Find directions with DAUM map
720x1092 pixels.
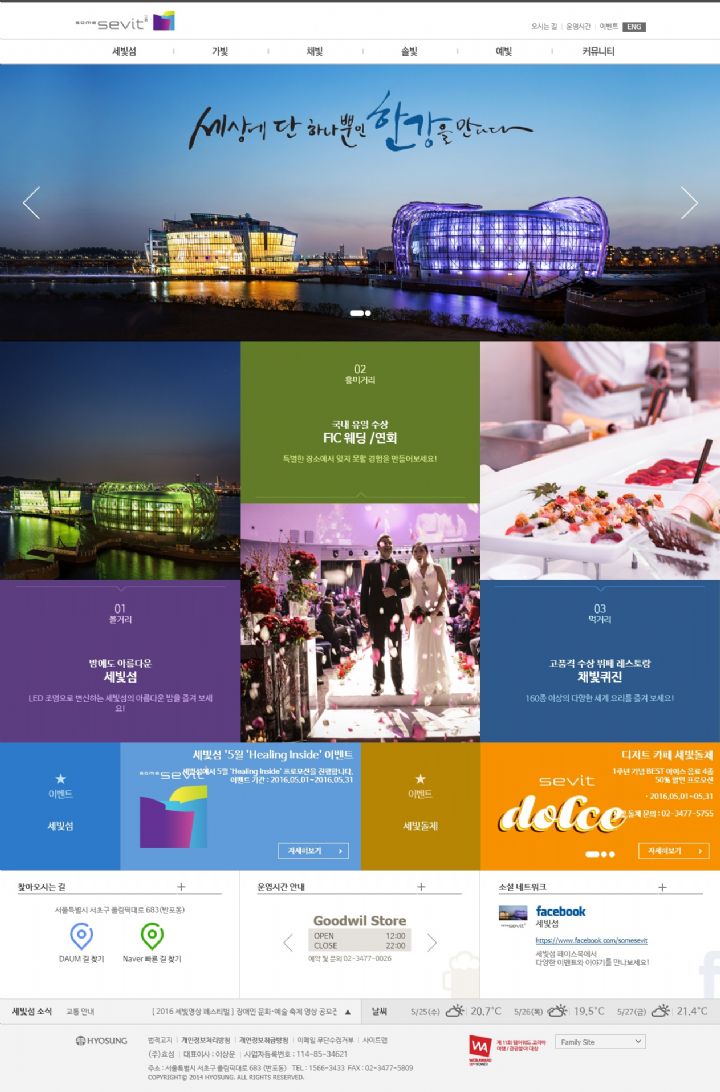coord(81,943)
